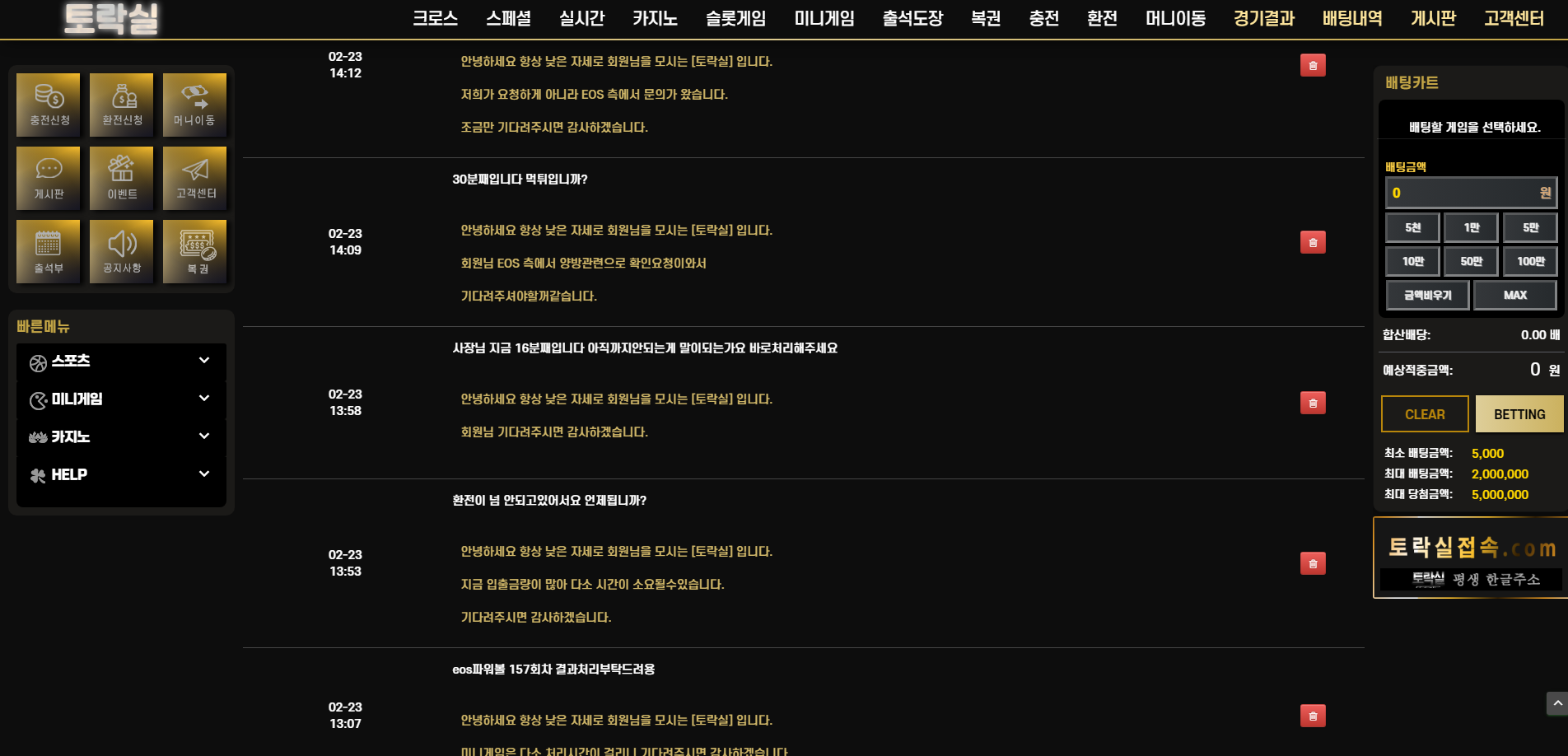
Task: Open the 충전신청 tile
Action: (x=49, y=105)
